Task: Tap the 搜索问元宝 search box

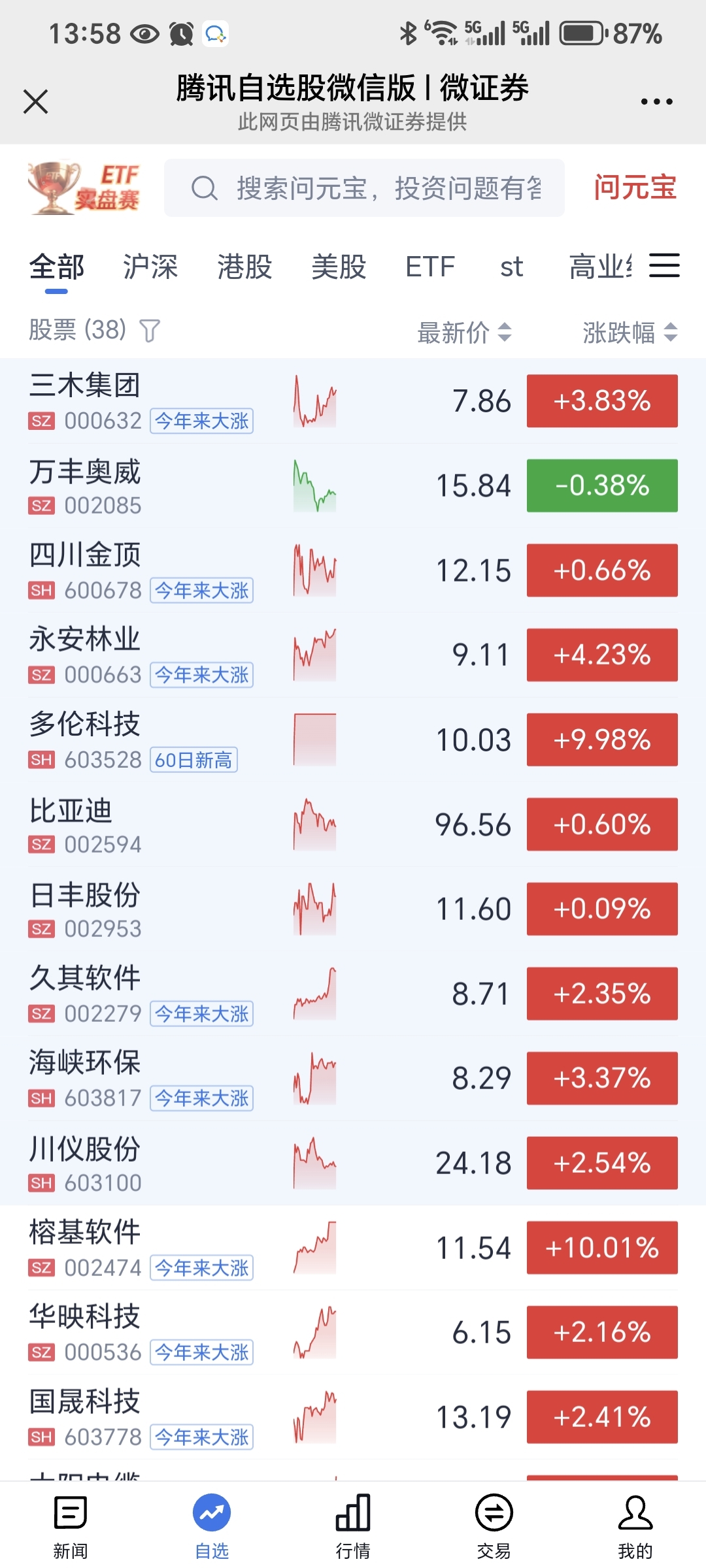Action: click(x=364, y=188)
